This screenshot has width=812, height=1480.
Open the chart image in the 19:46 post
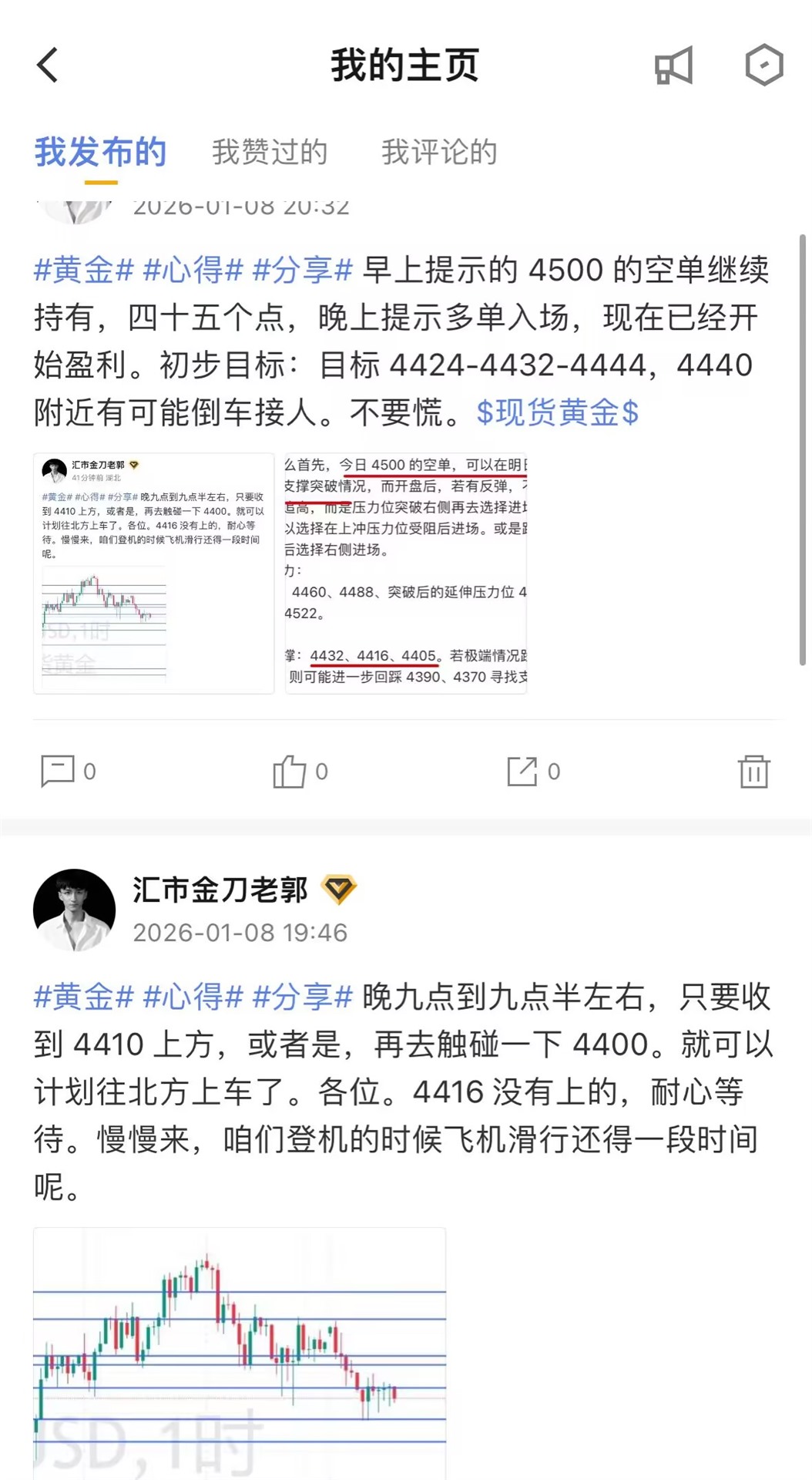tap(240, 1353)
